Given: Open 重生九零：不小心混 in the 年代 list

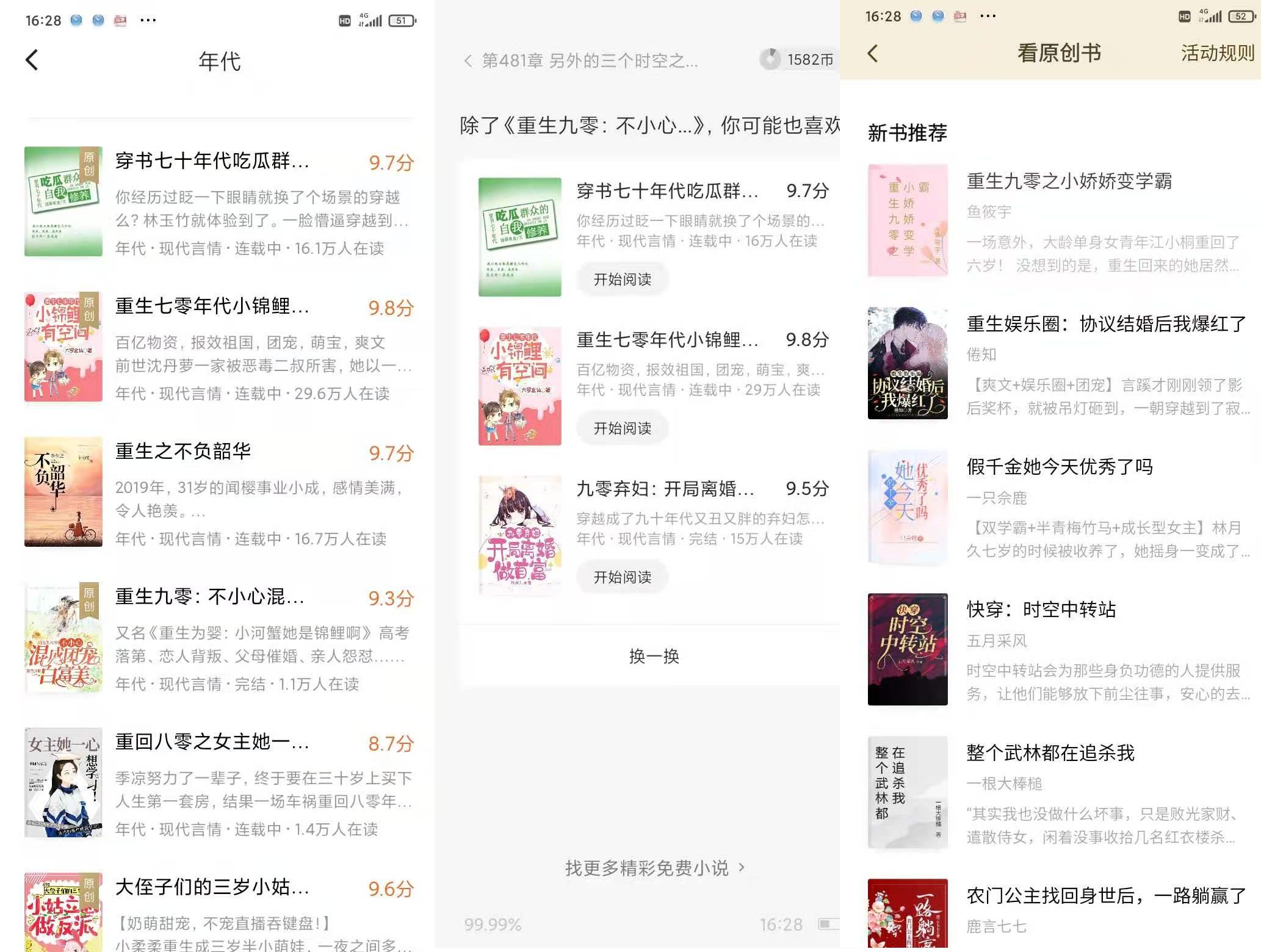Looking at the screenshot, I should pos(209,597).
